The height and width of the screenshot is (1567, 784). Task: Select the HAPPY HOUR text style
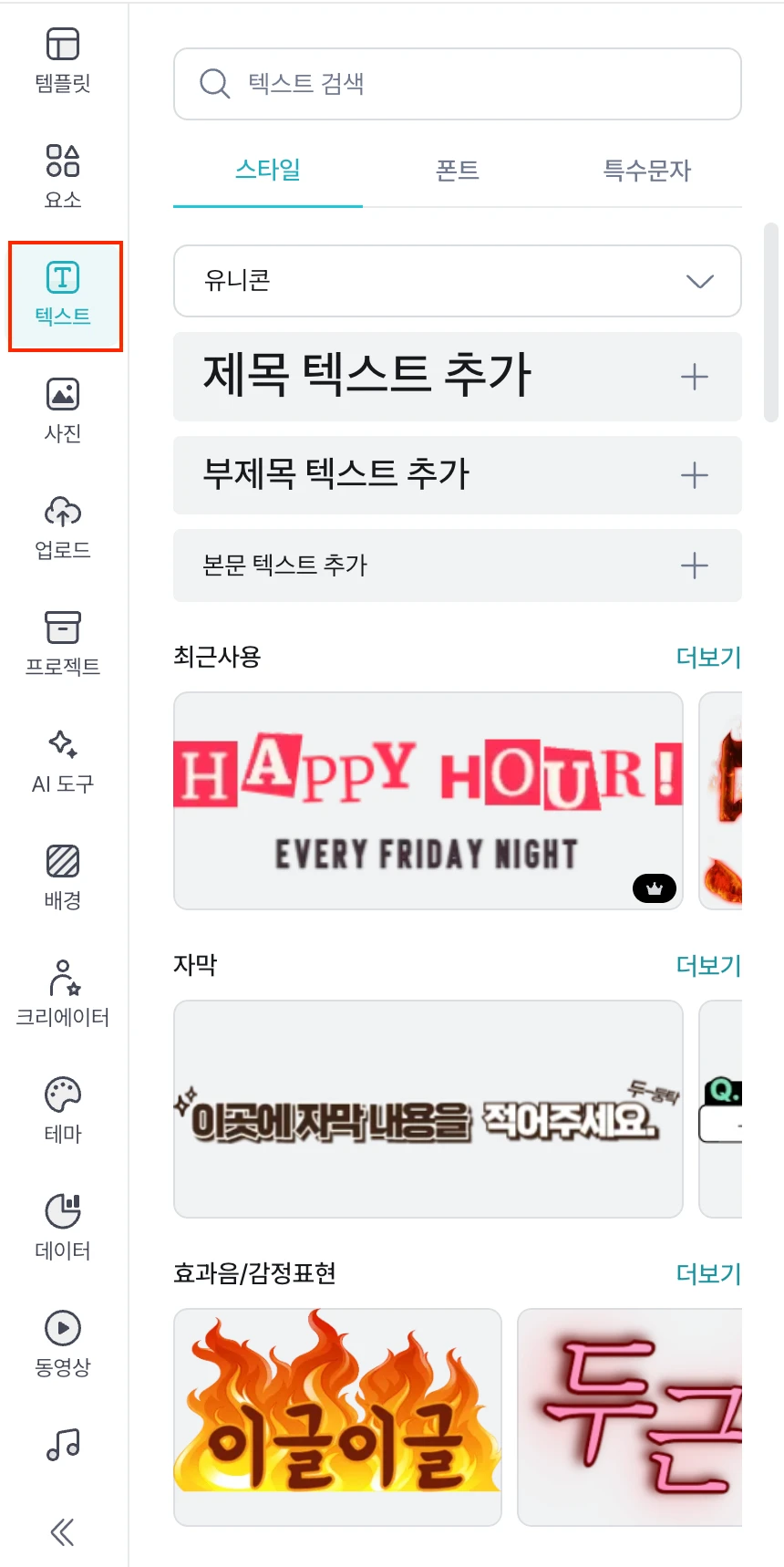pyautogui.click(x=428, y=800)
